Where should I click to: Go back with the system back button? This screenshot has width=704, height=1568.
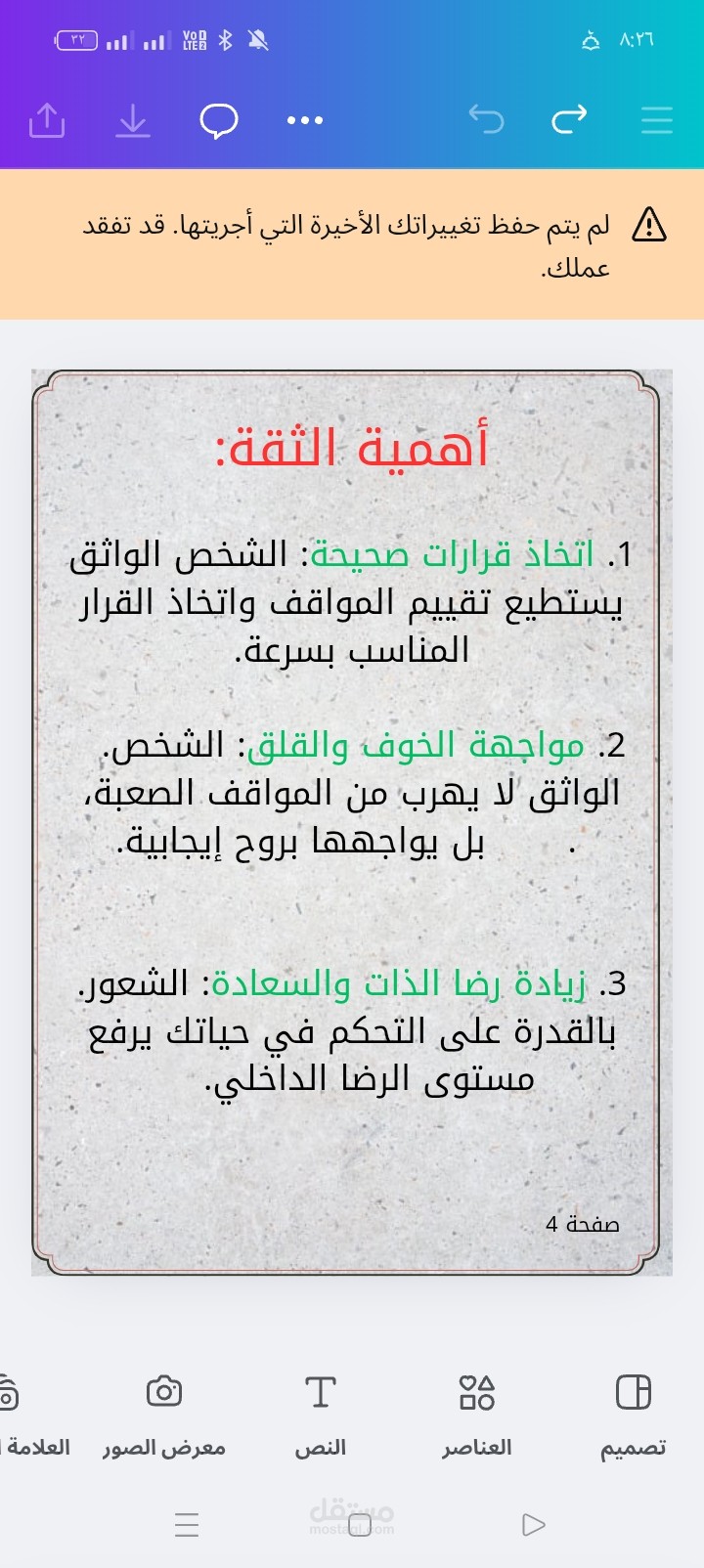[533, 1524]
